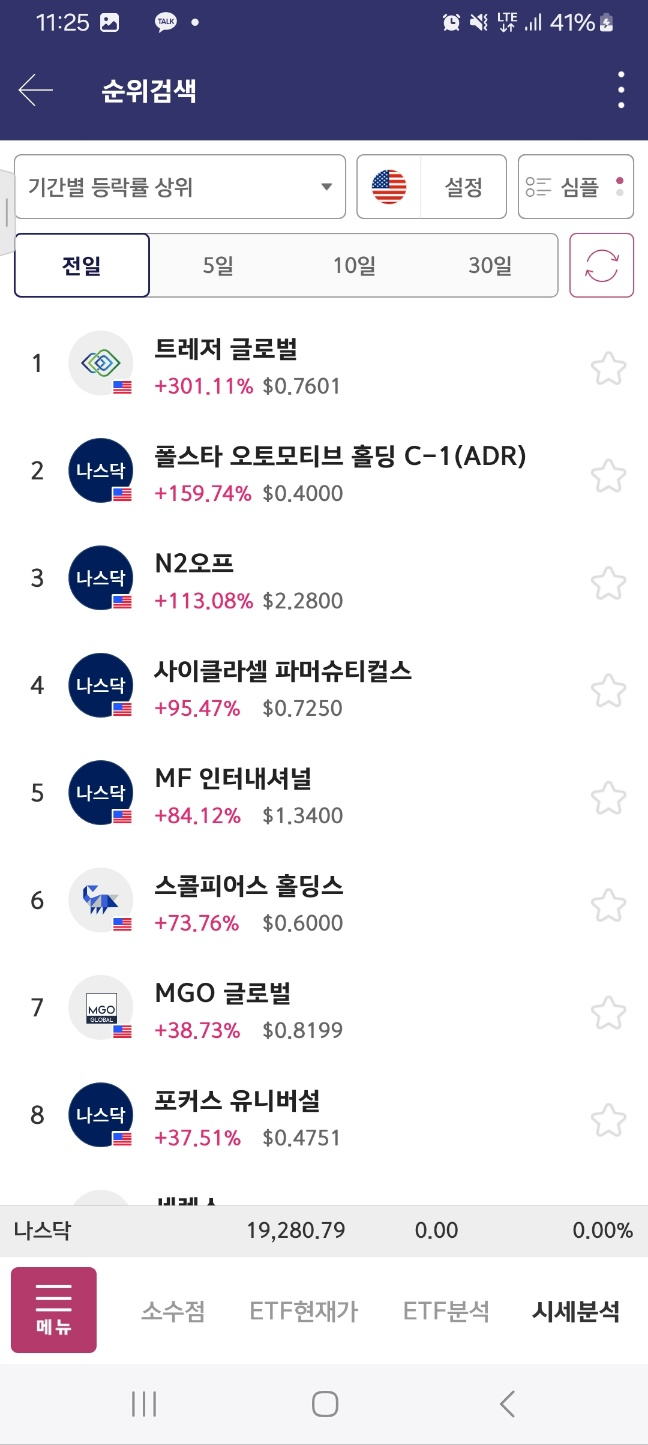Star the MGO 글로벌 stock
648x1445 pixels.
click(x=608, y=1012)
